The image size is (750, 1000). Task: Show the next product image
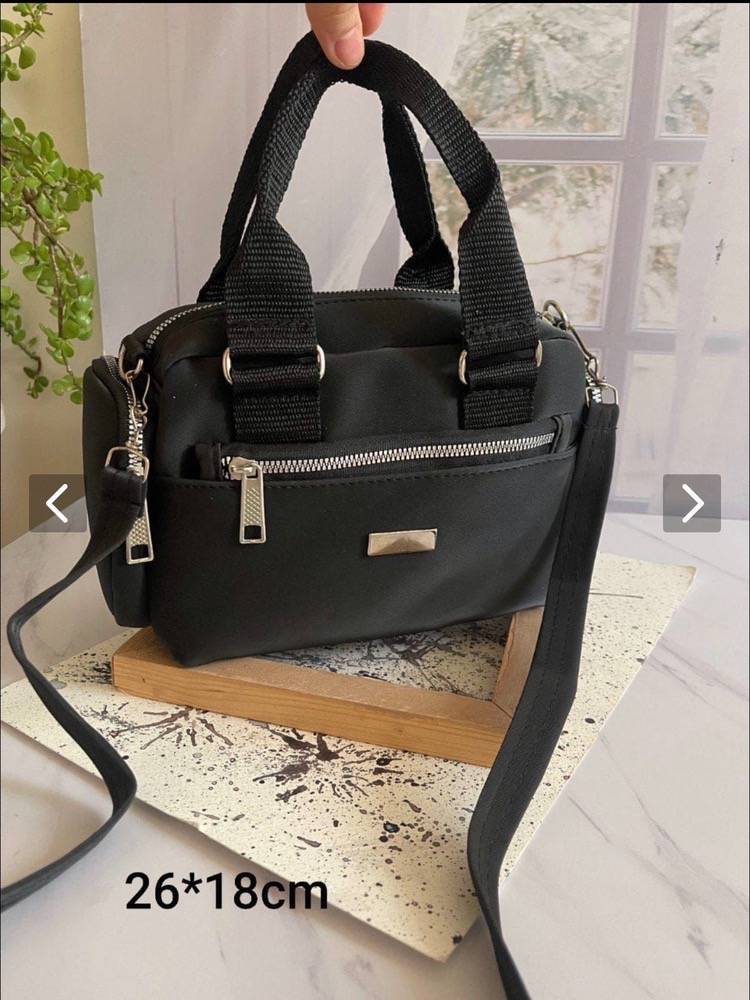(692, 503)
